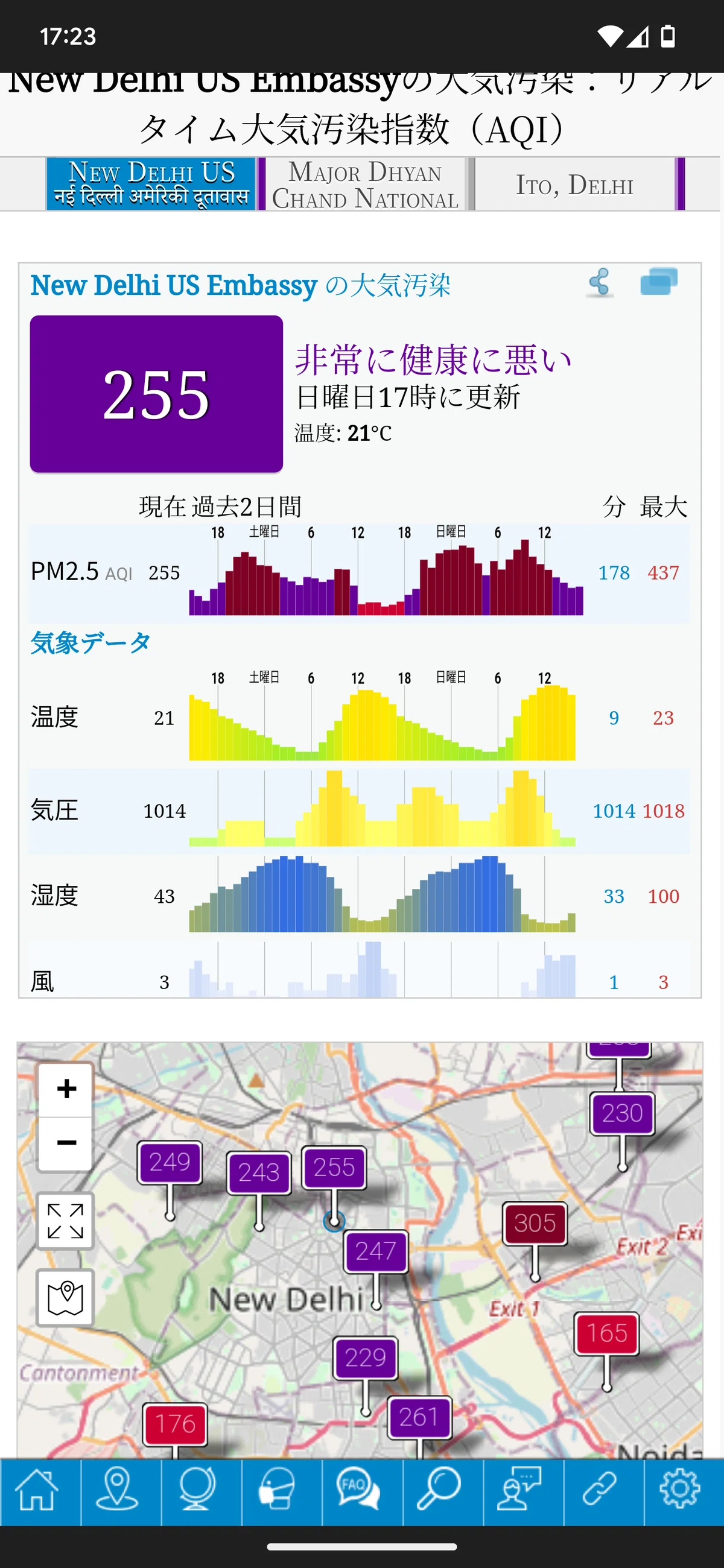The image size is (724, 1568).
Task: Zoom out on the map
Action: pos(66,1143)
